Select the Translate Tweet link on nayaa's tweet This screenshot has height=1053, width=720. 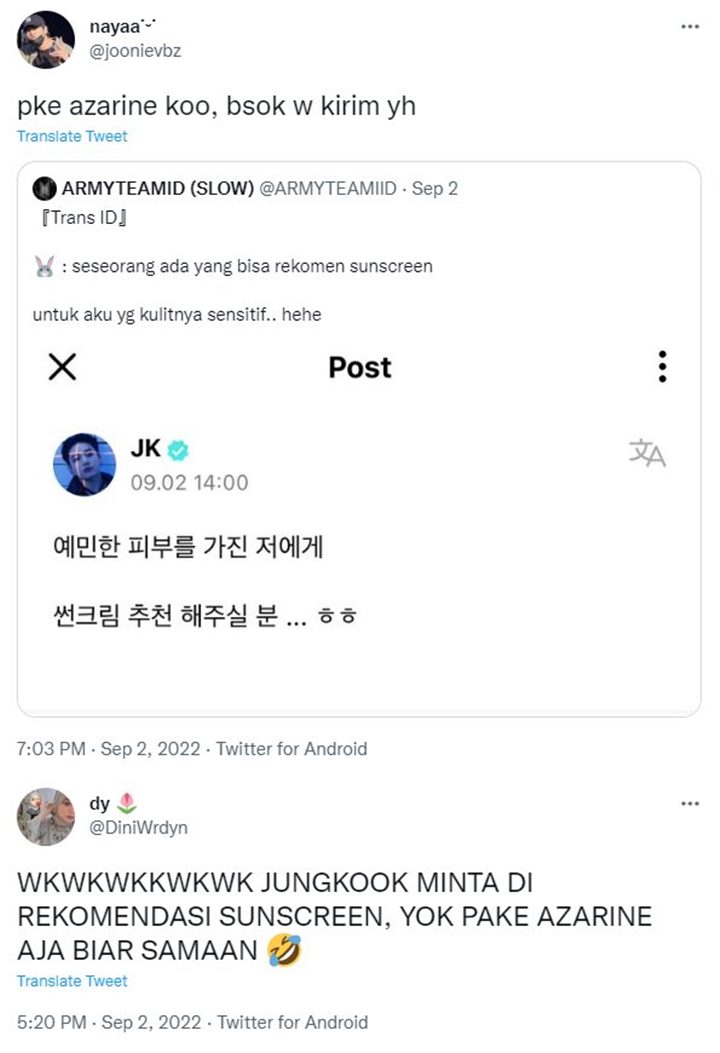click(70, 137)
